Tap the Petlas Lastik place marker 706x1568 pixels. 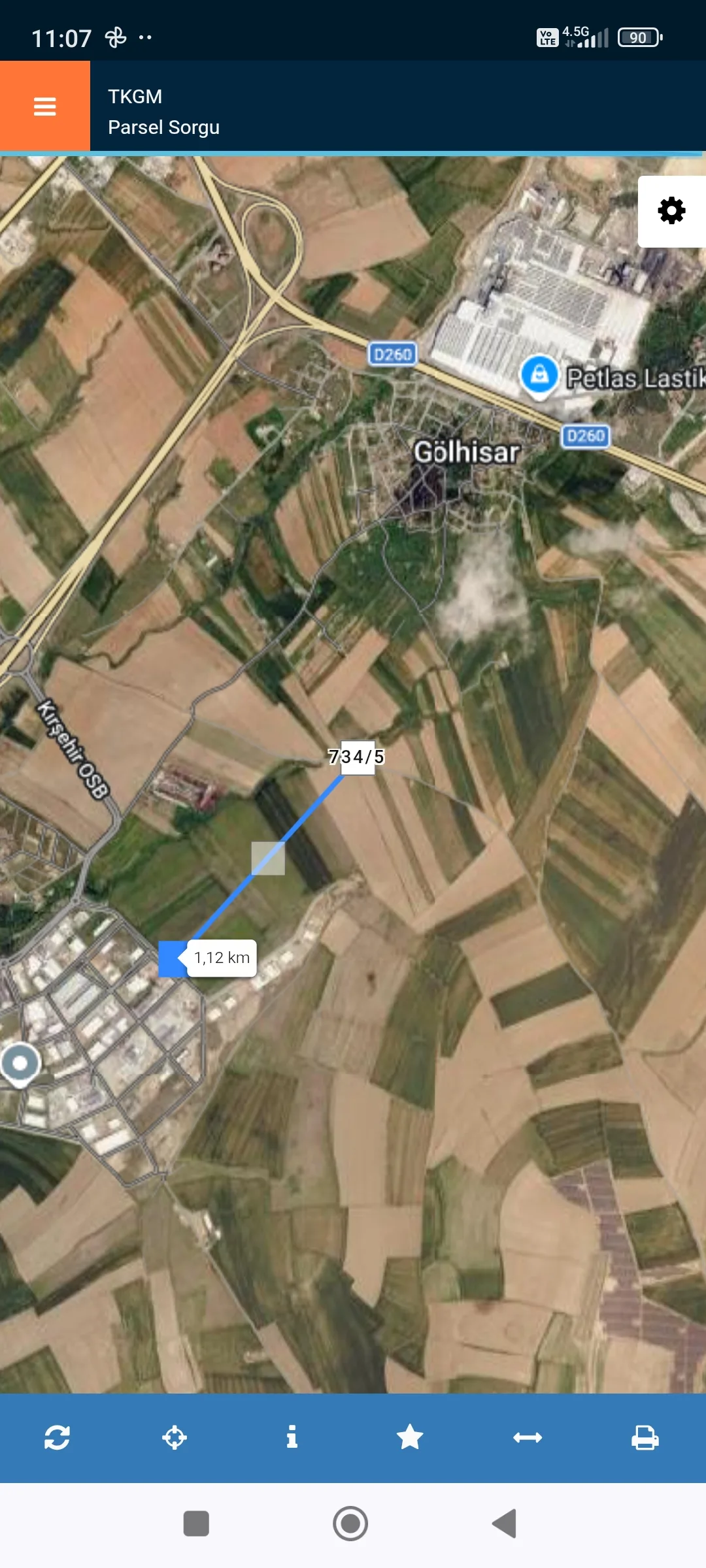click(539, 375)
